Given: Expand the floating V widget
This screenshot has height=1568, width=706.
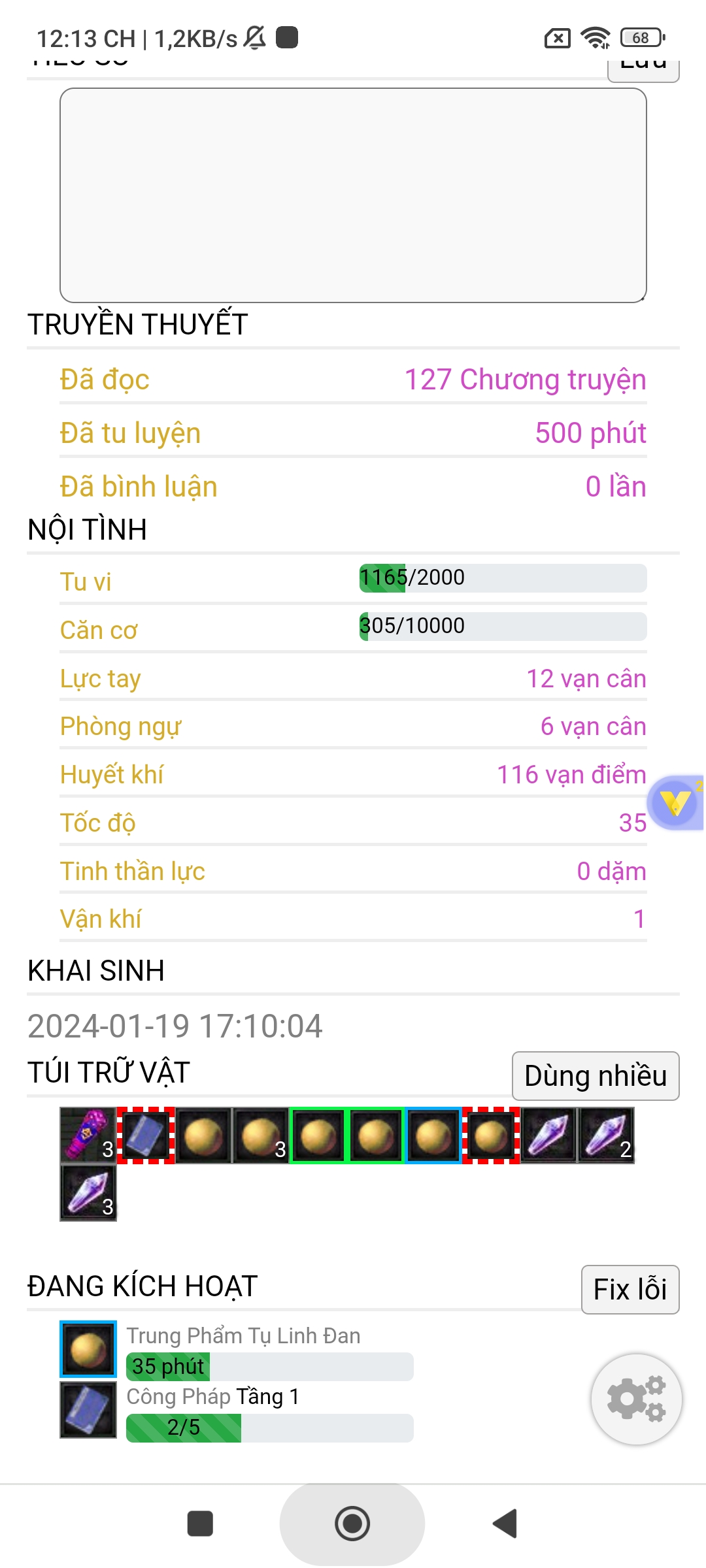Looking at the screenshot, I should tap(677, 802).
